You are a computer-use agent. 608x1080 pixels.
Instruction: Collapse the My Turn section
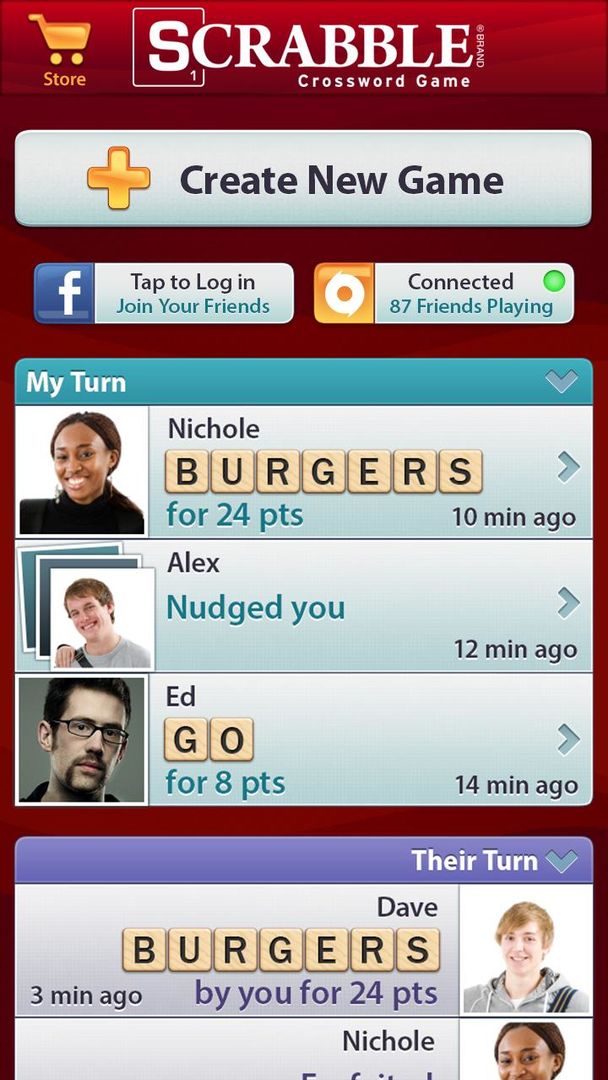point(561,382)
